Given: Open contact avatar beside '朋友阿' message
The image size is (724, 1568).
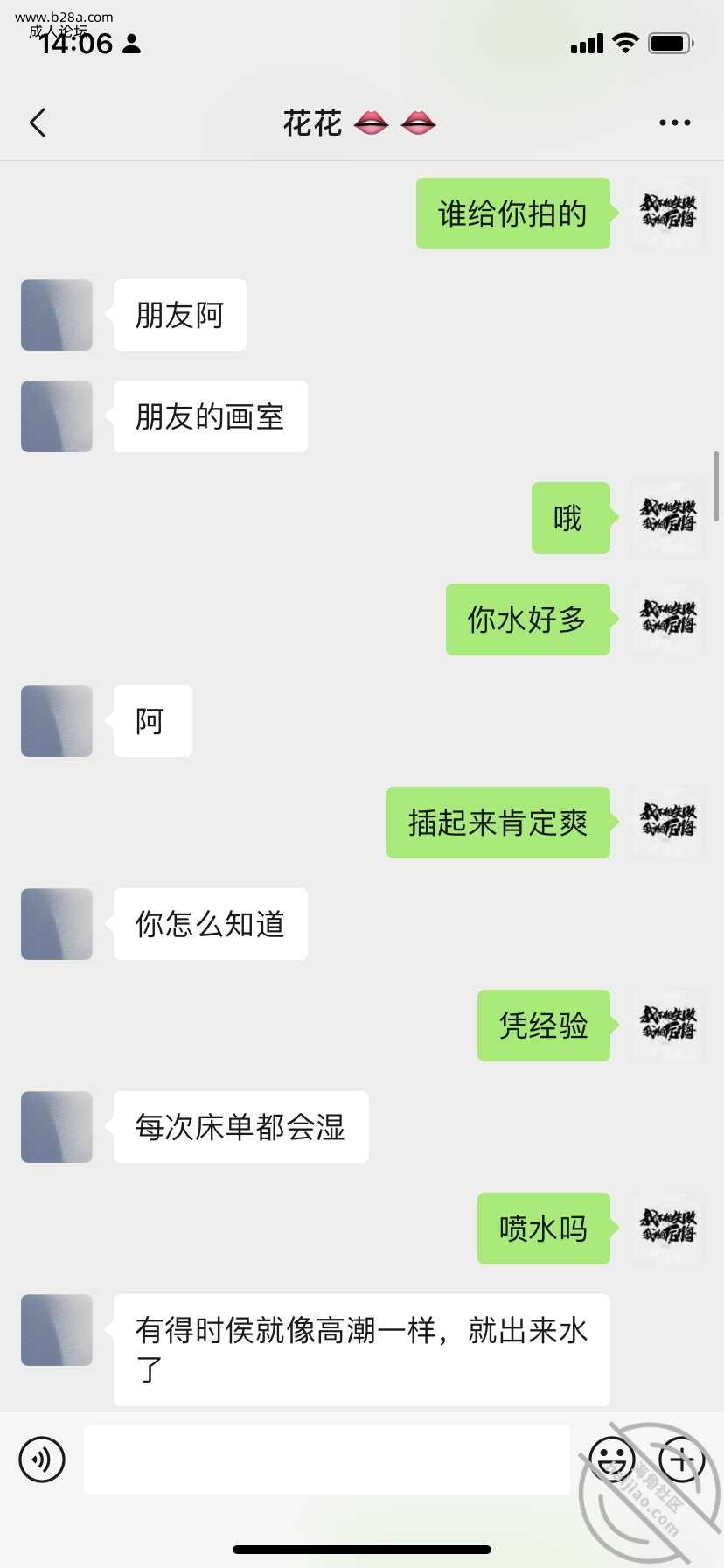Looking at the screenshot, I should [x=57, y=315].
